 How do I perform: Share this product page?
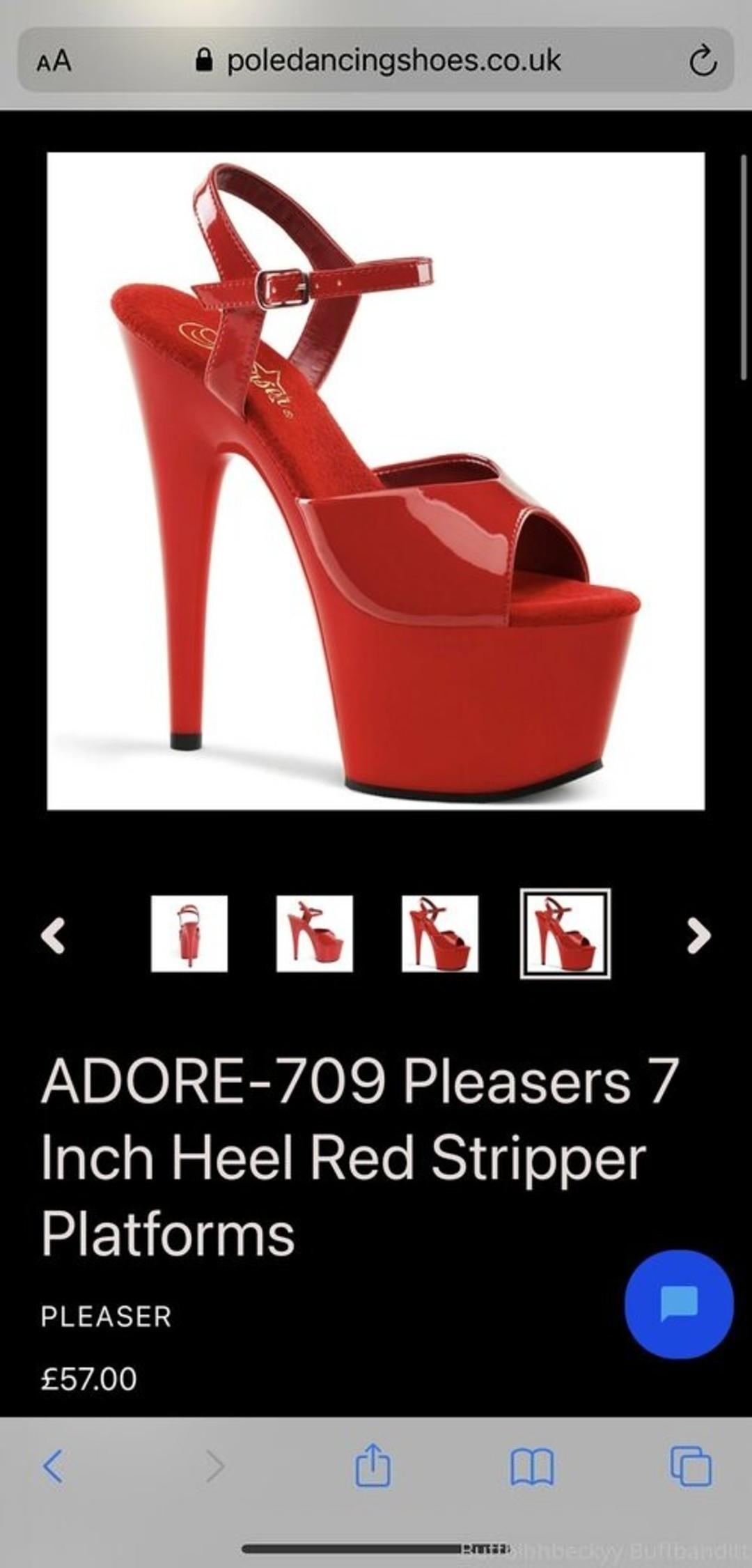pos(373,1466)
